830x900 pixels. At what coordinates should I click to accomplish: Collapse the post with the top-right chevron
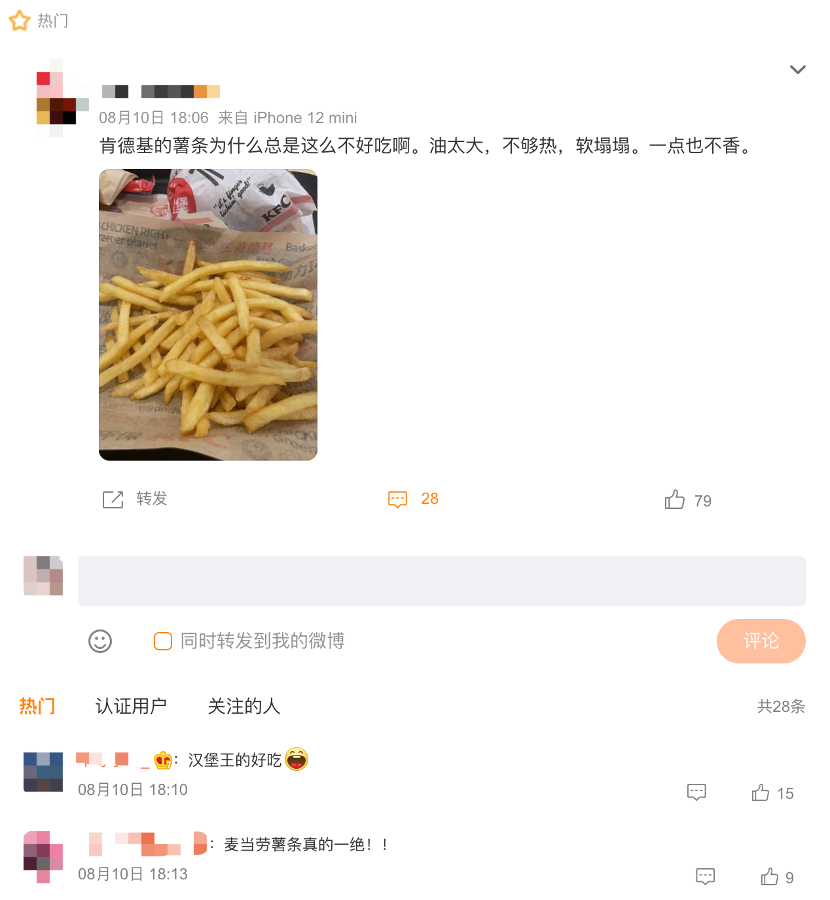[798, 70]
